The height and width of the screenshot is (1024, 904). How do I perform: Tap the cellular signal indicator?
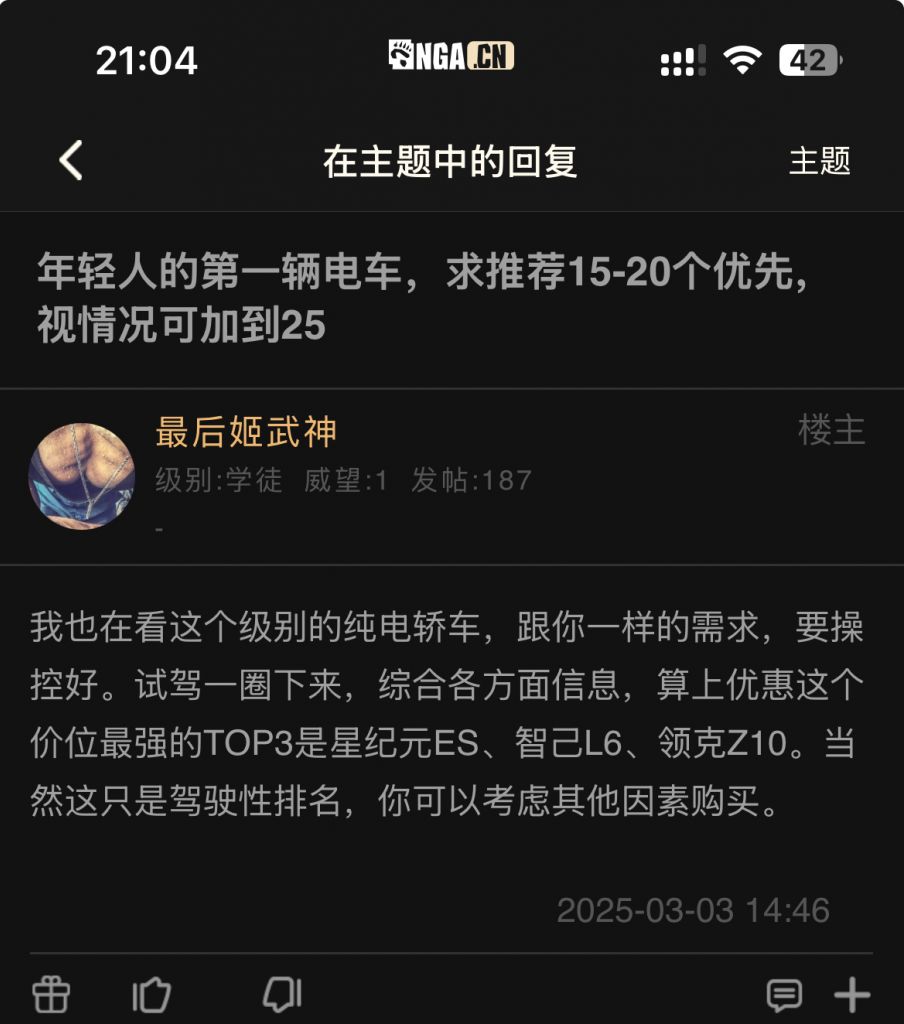tap(683, 60)
